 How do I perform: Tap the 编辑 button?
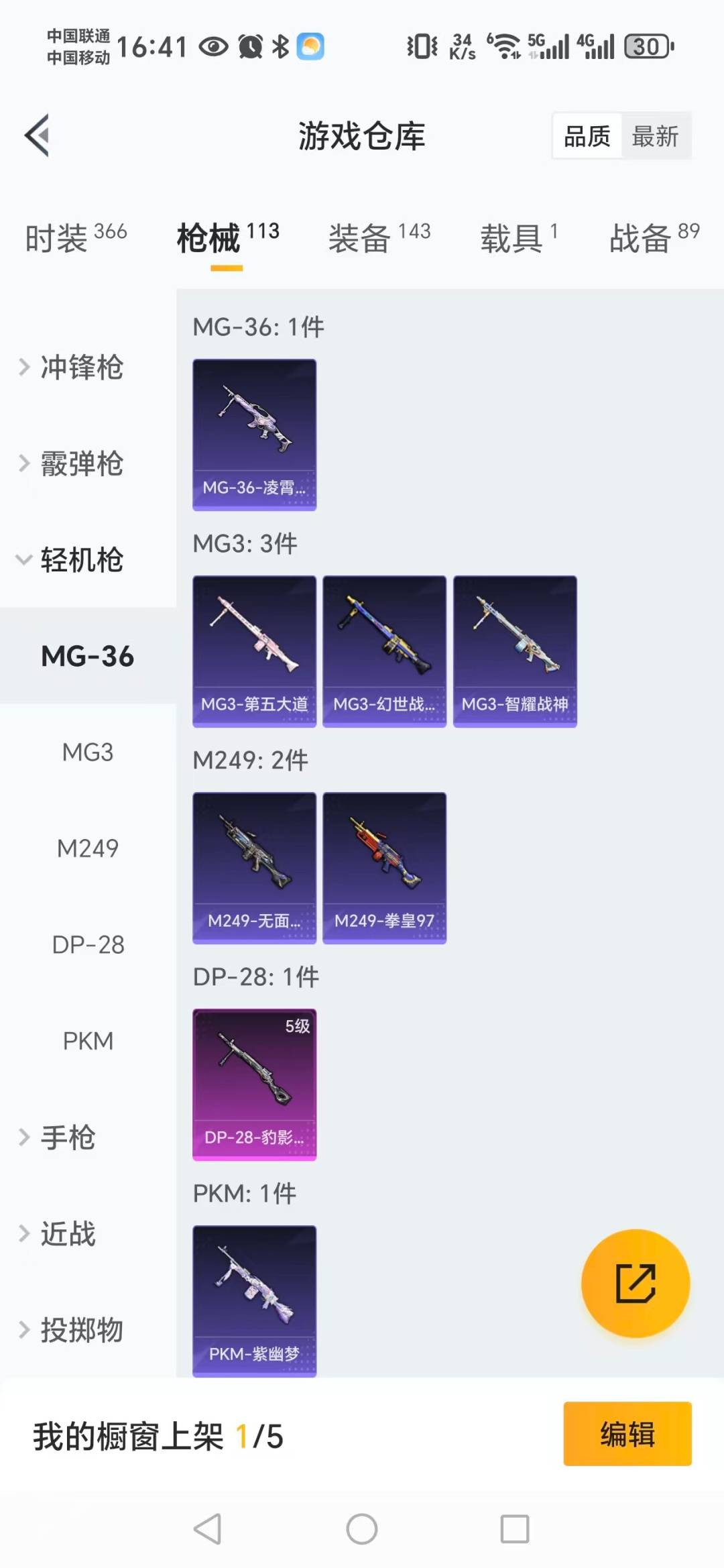click(627, 1432)
